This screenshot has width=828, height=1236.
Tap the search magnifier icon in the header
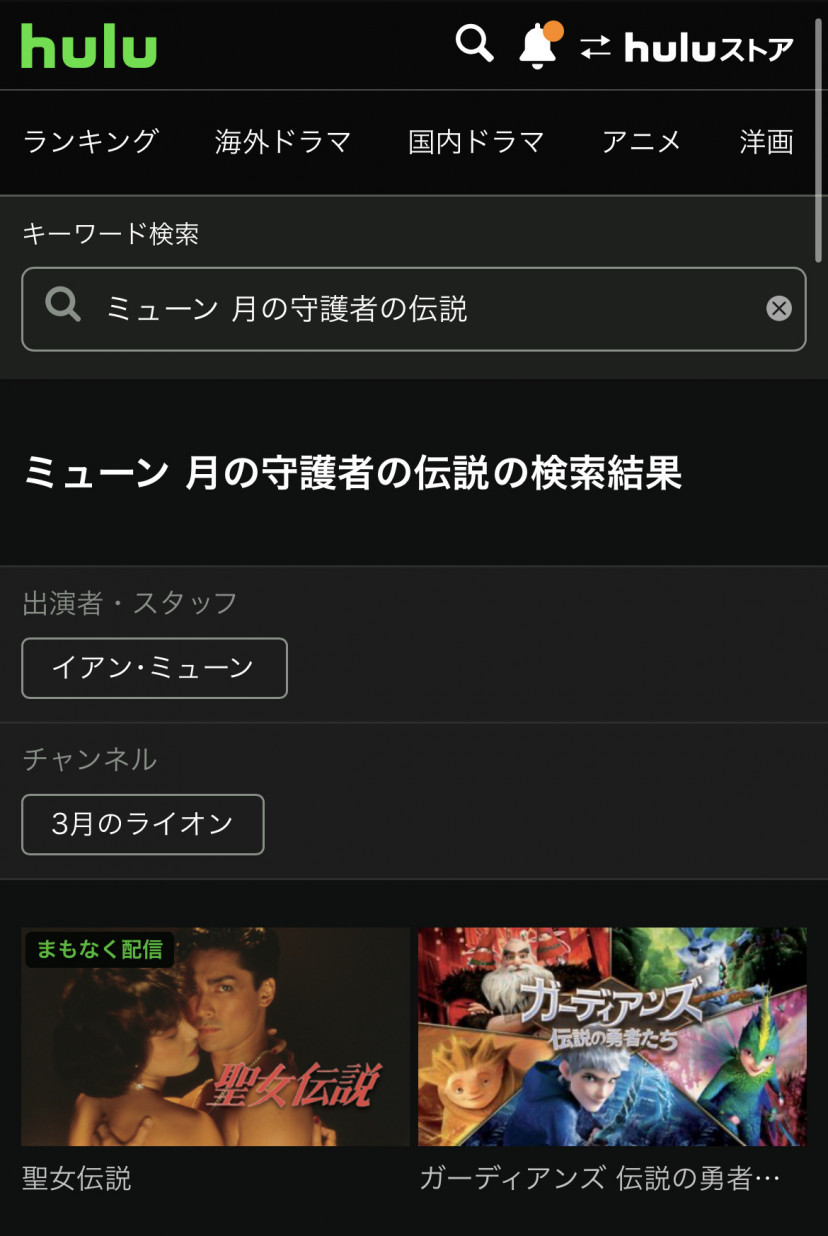[474, 44]
